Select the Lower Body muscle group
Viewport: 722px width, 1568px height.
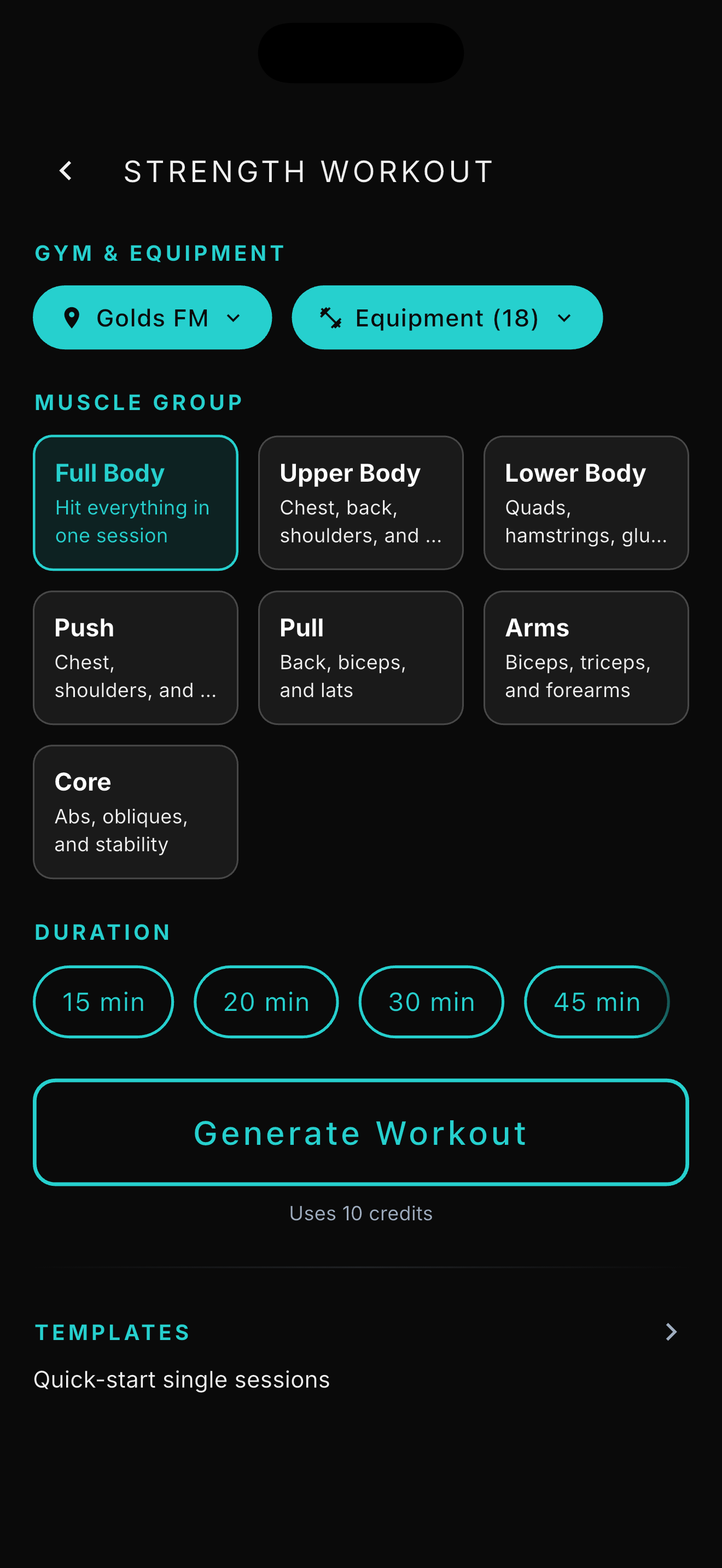click(x=586, y=503)
